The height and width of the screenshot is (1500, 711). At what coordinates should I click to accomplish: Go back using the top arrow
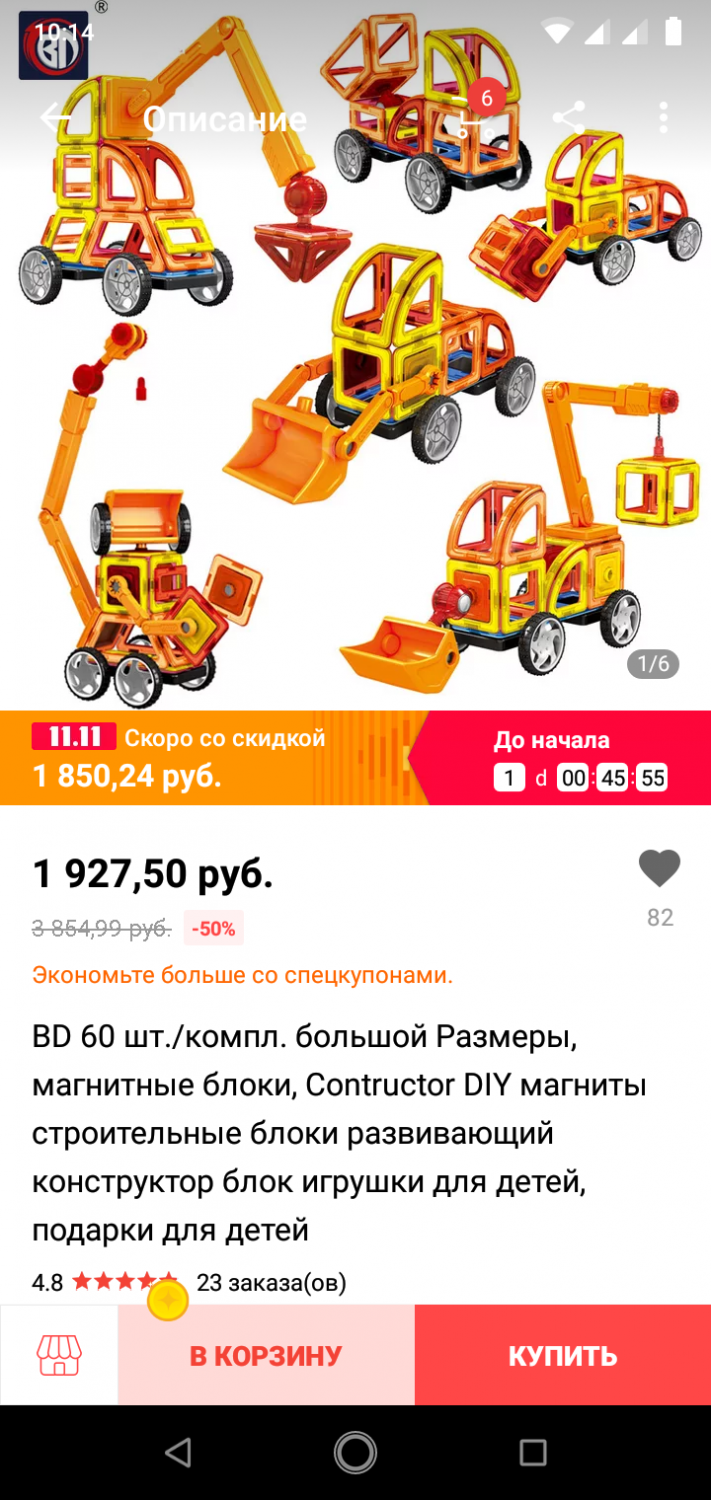[55, 118]
